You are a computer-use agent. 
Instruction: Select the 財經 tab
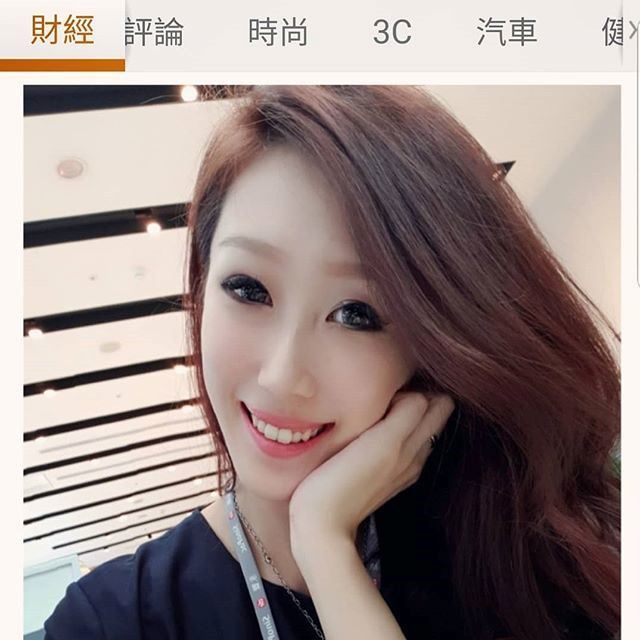coord(62,32)
